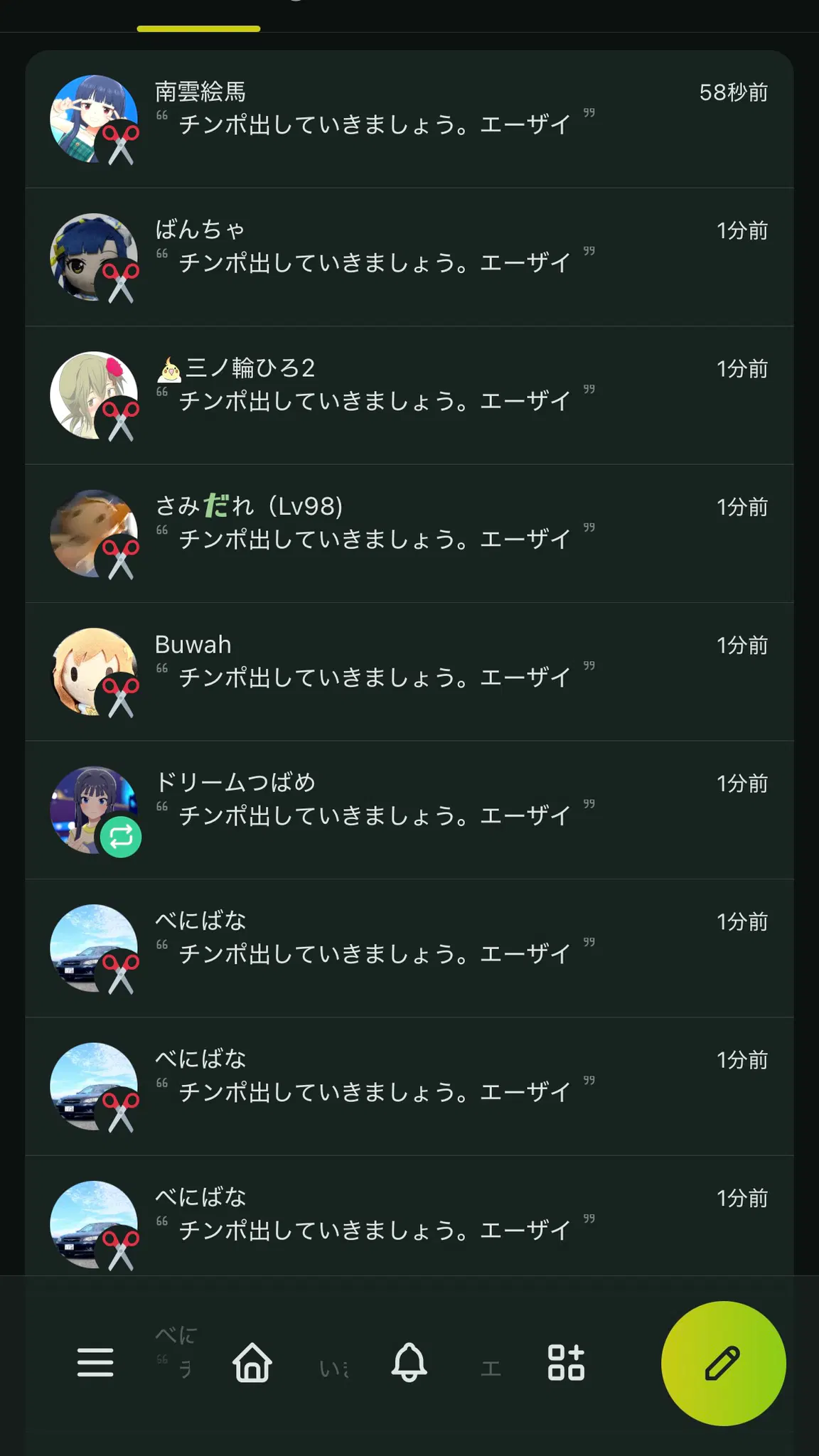View ドリームつばめ's profile avatar

coord(94,810)
